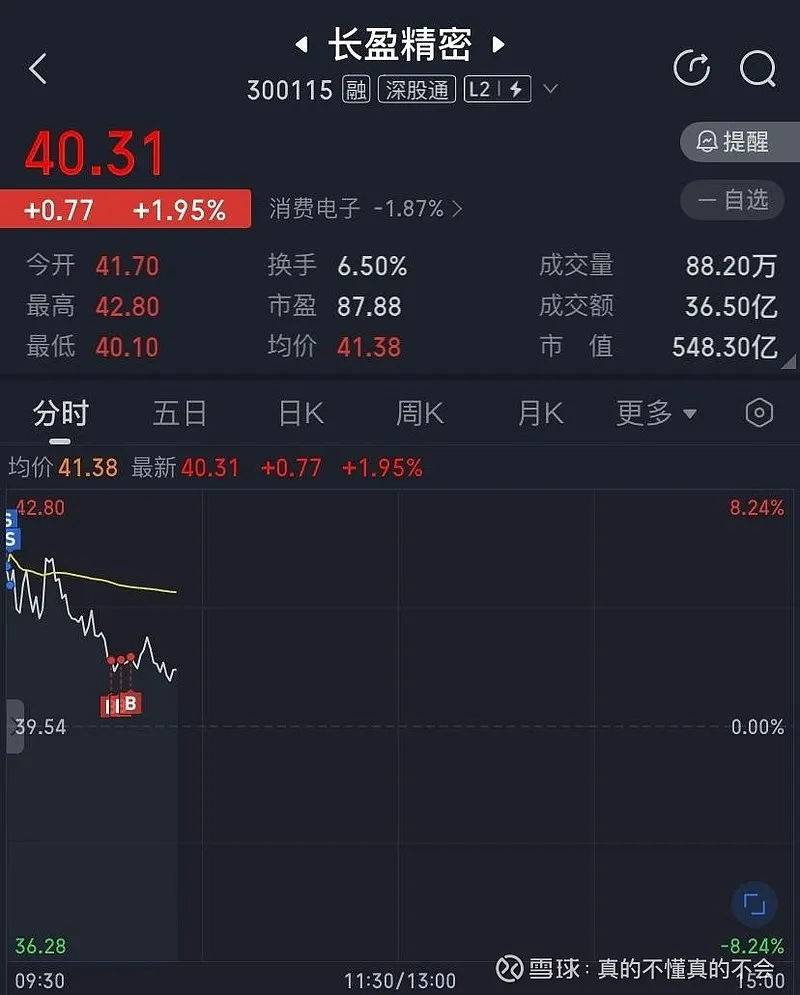800x995 pixels.
Task: Switch to the previous stock
Action: [x=300, y=44]
